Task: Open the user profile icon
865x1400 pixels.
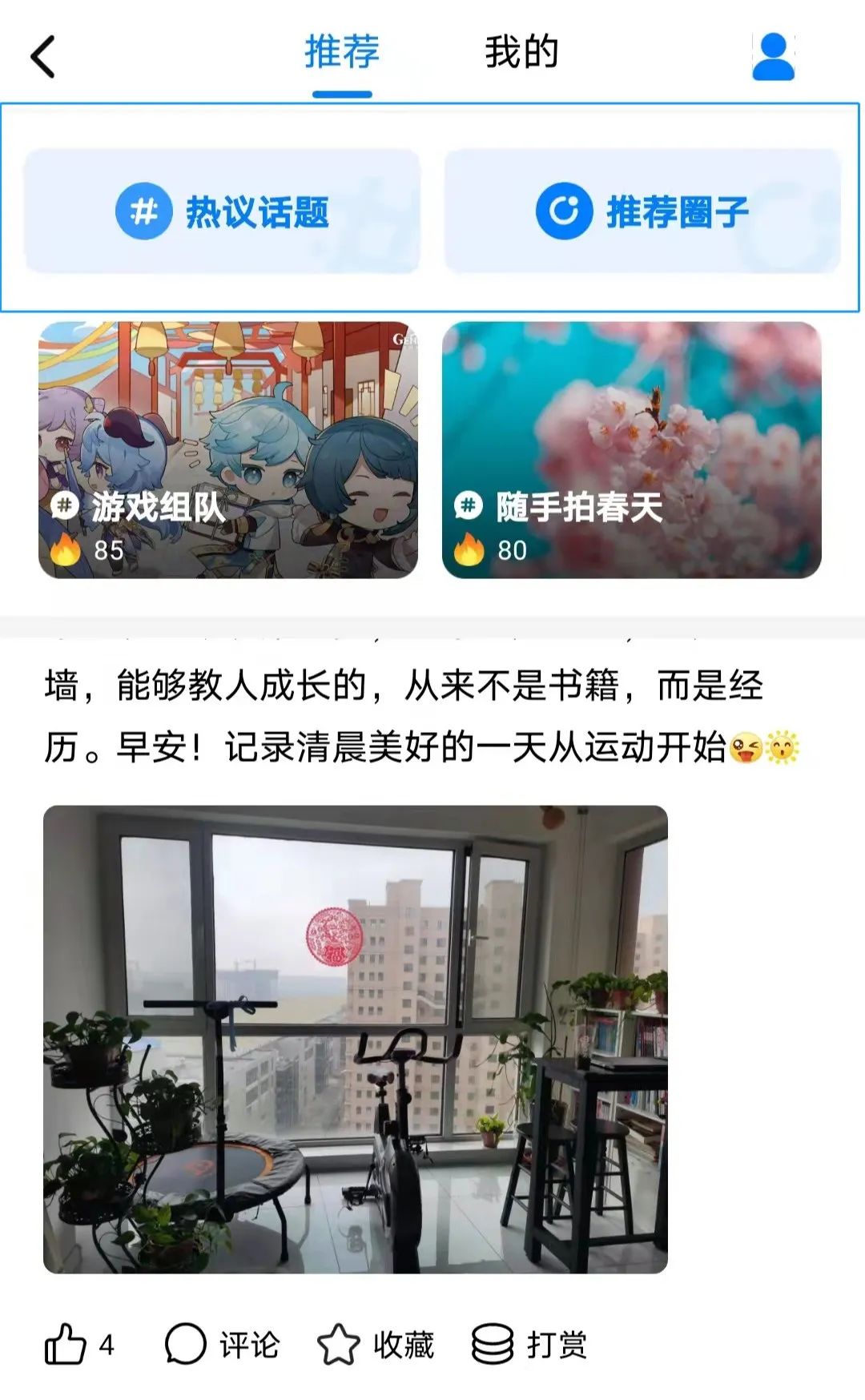Action: click(x=773, y=57)
